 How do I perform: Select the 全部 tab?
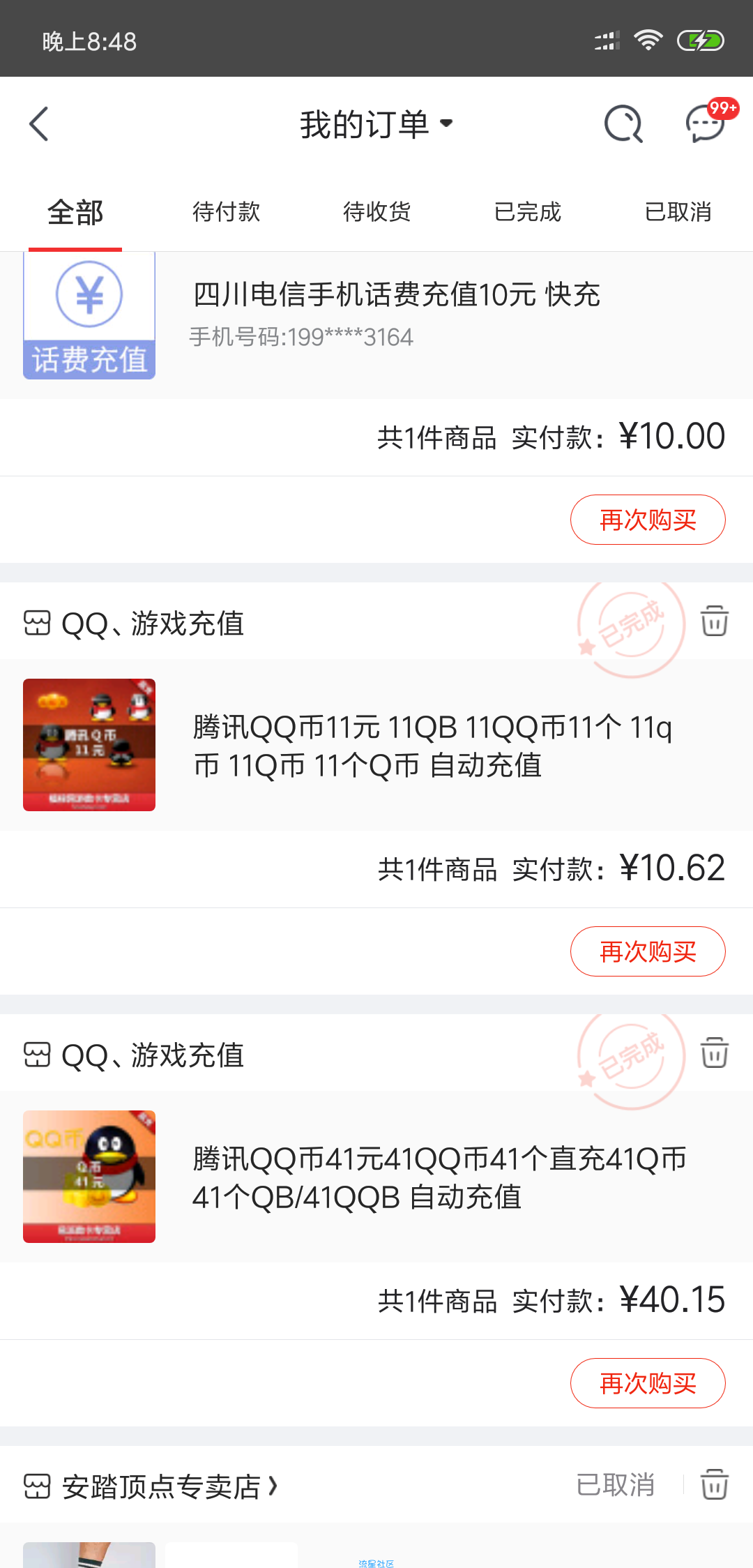[75, 212]
